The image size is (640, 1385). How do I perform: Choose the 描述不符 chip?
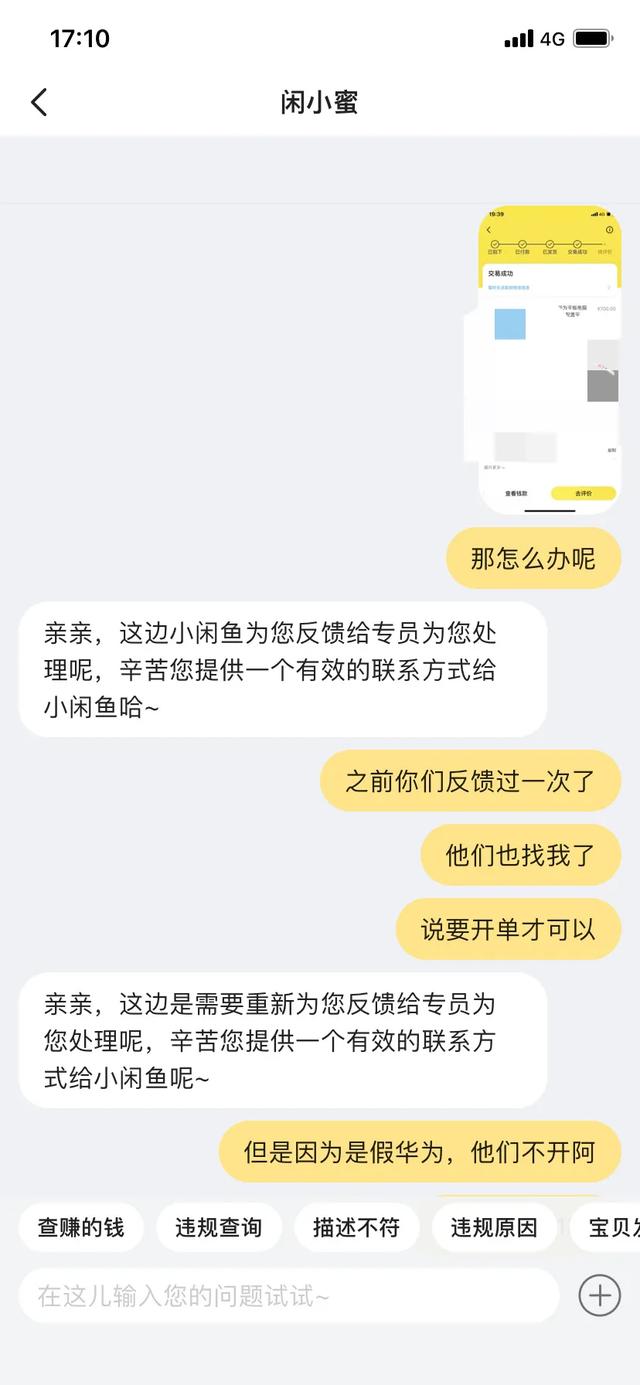pyautogui.click(x=356, y=1227)
